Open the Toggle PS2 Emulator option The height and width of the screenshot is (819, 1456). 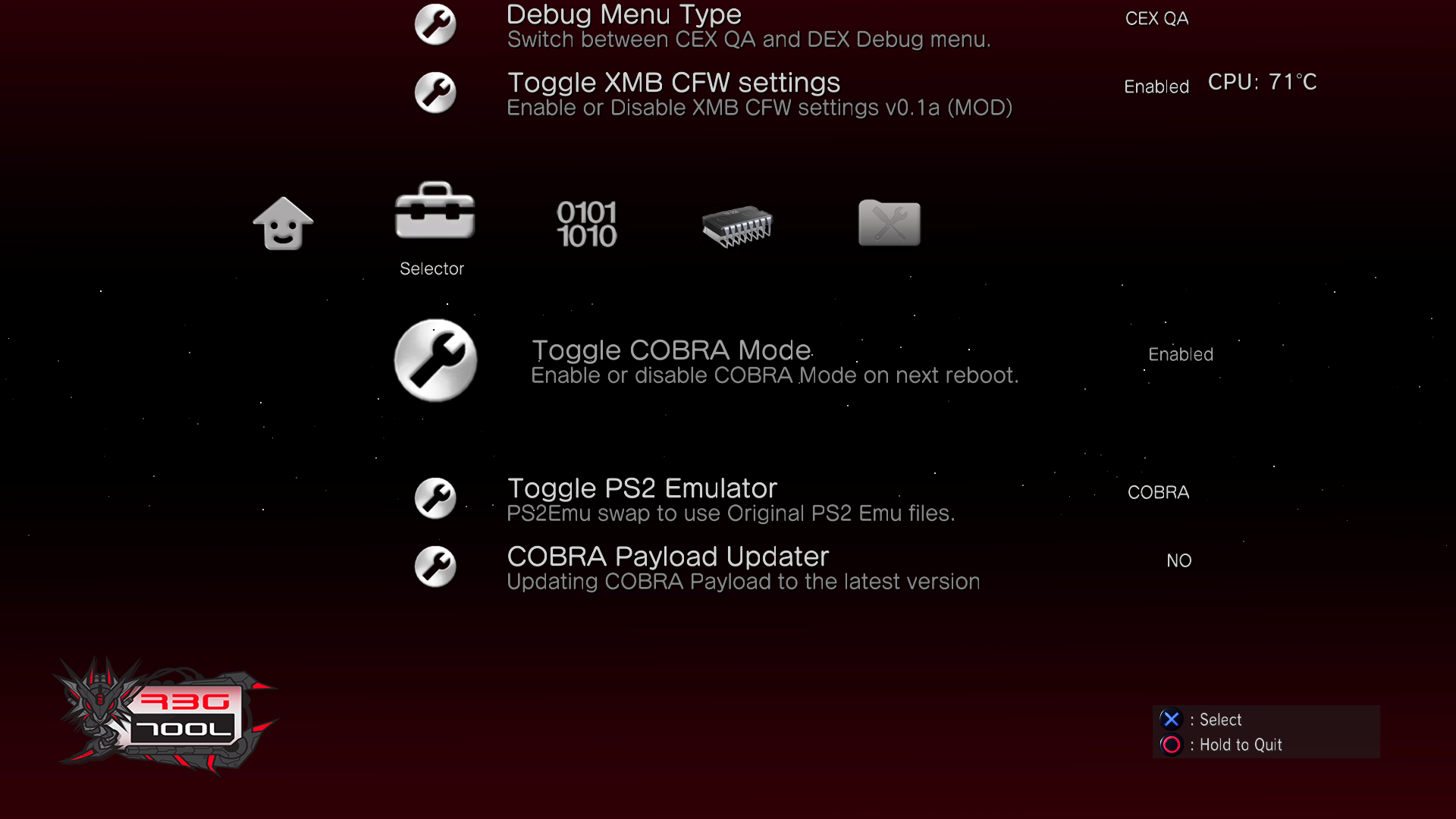point(642,488)
